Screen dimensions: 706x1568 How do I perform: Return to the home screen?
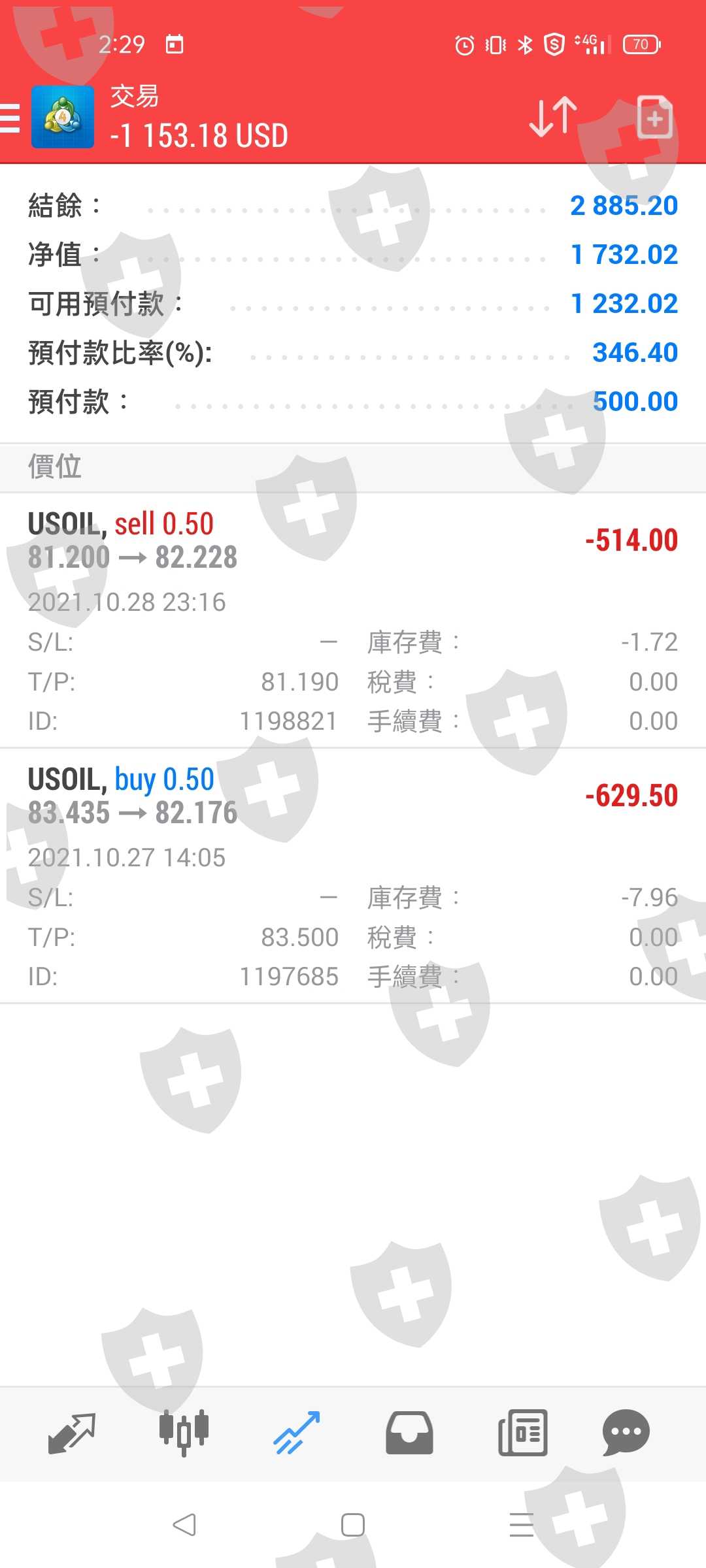[x=353, y=1525]
